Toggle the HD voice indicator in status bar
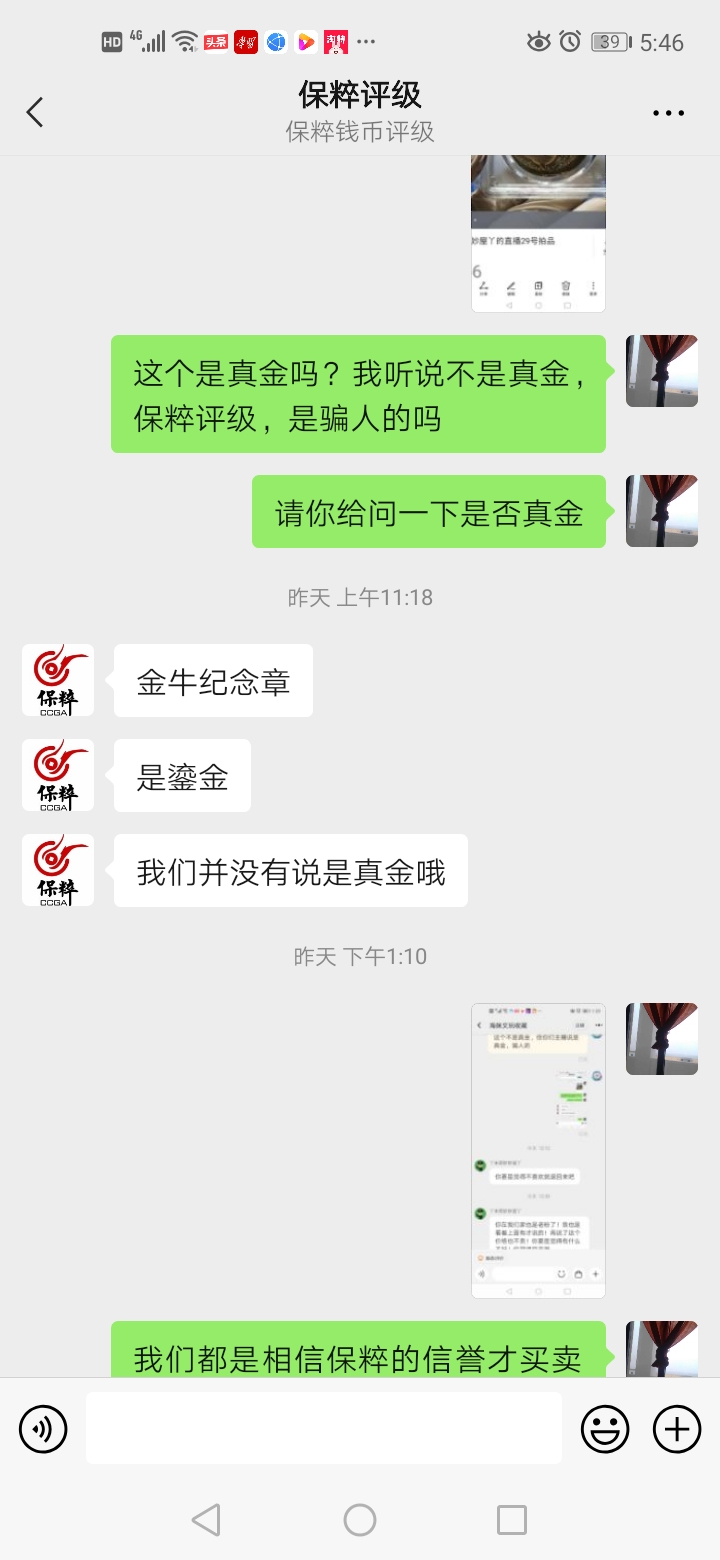 pyautogui.click(x=111, y=41)
